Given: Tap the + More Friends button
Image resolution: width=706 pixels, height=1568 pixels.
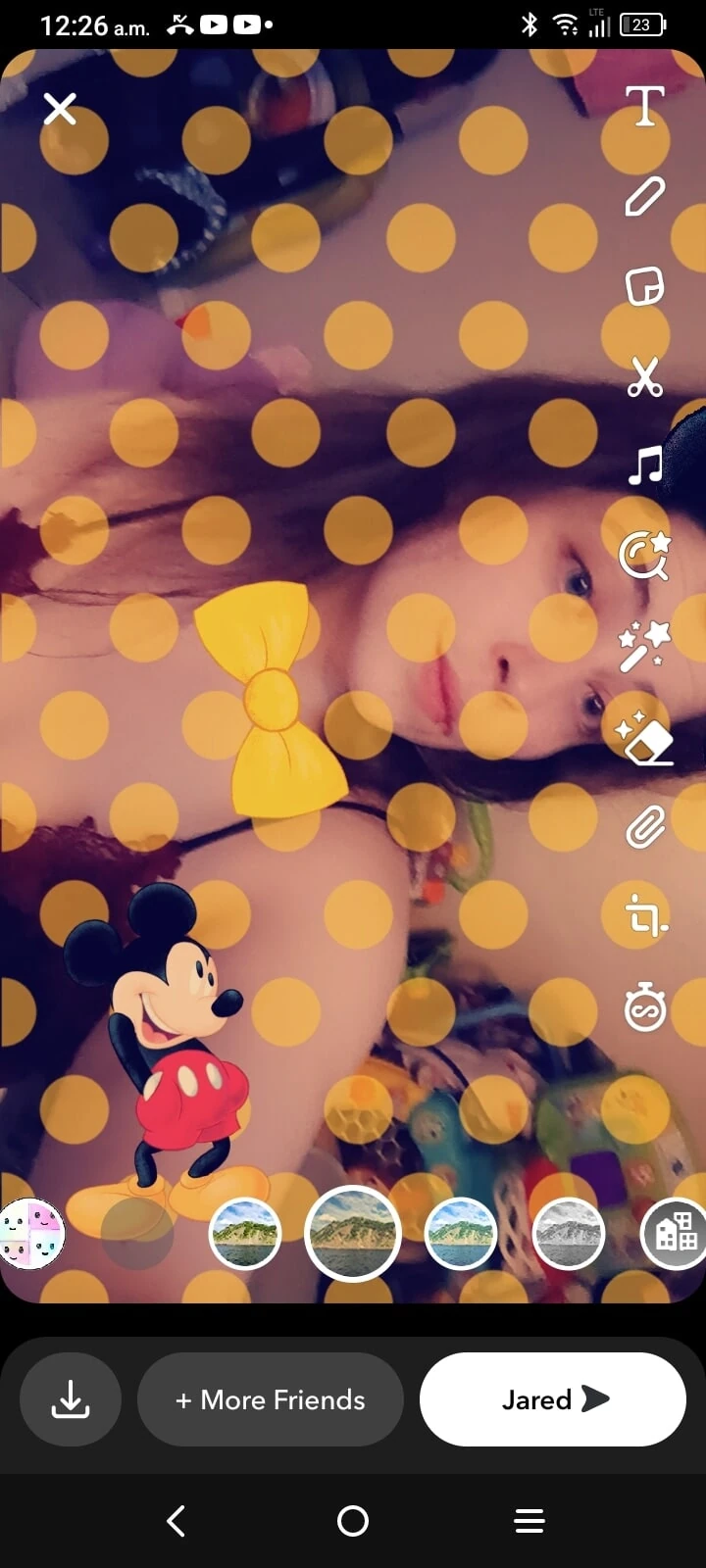Looking at the screenshot, I should tap(271, 1399).
